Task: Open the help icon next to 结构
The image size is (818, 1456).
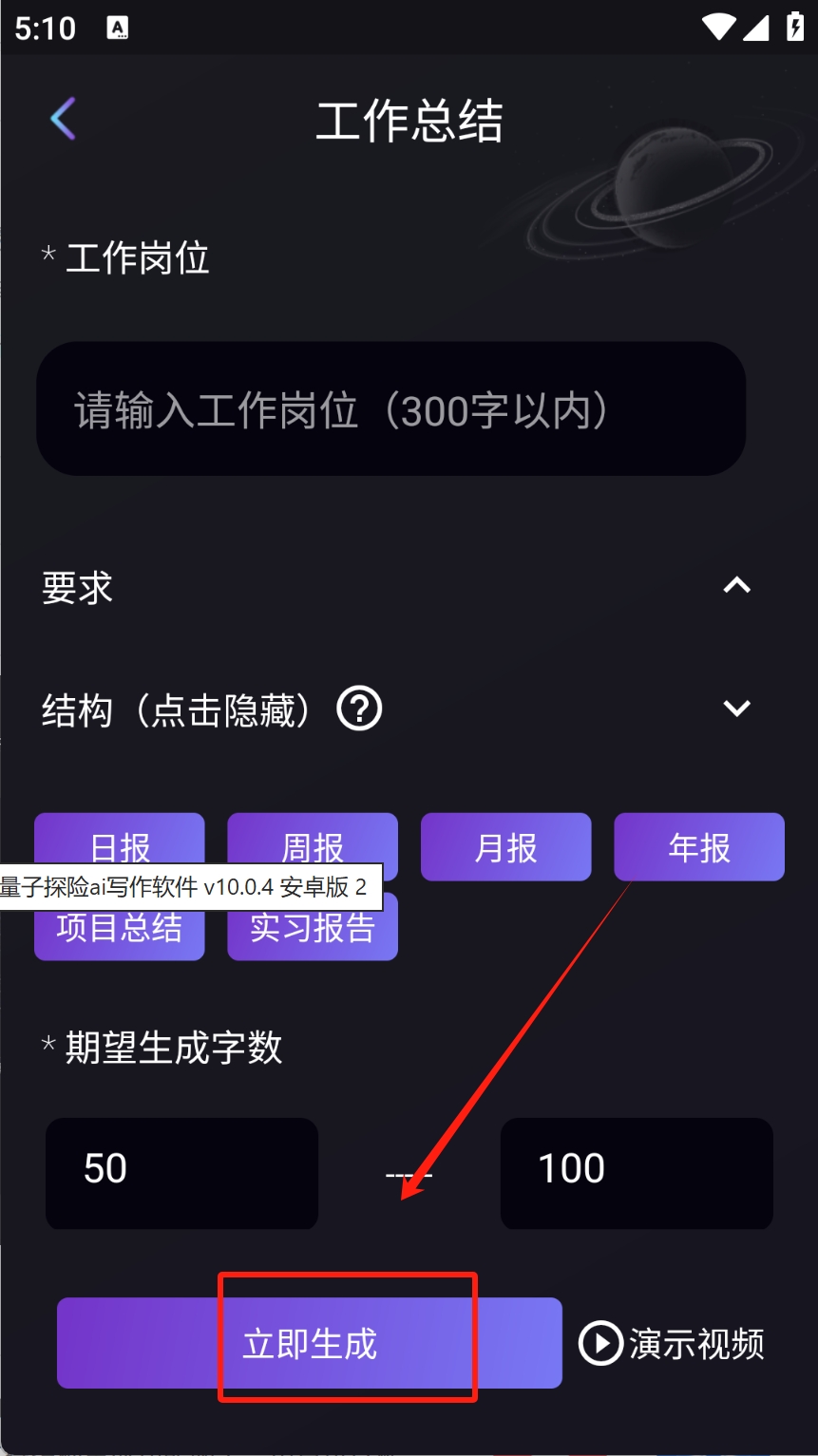Action: [360, 709]
